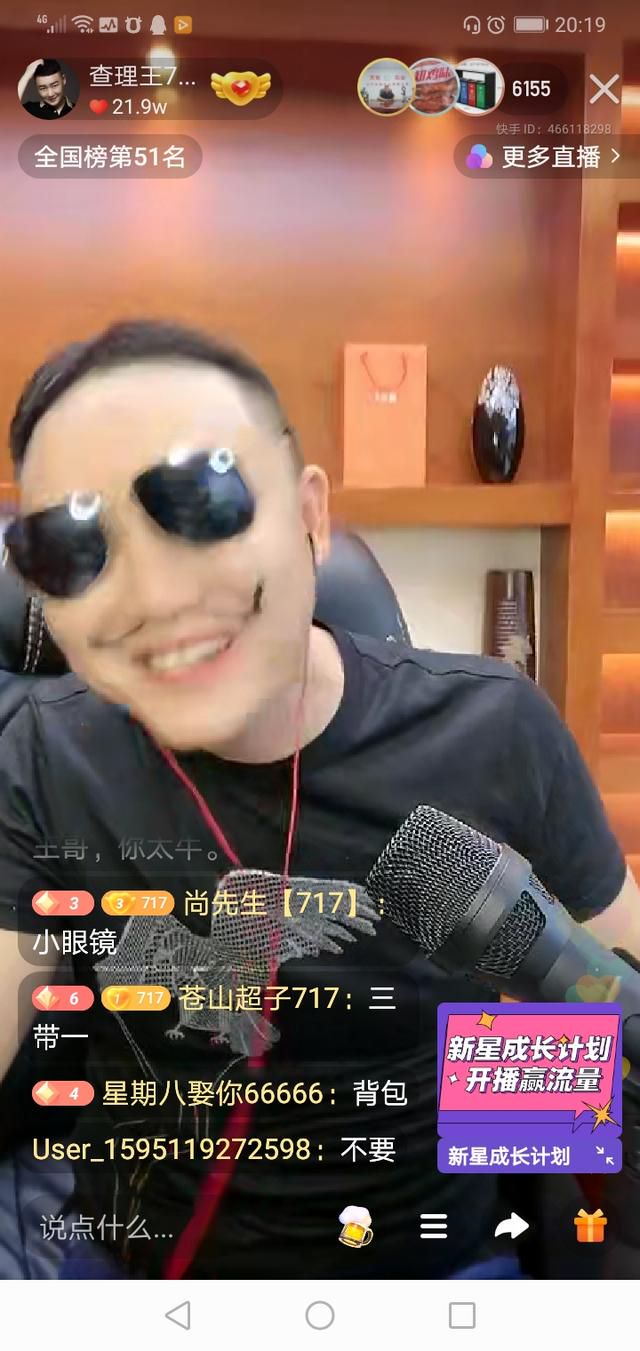Open the 6155 viewer list
Screen dimensions: 640x1351
tap(530, 89)
